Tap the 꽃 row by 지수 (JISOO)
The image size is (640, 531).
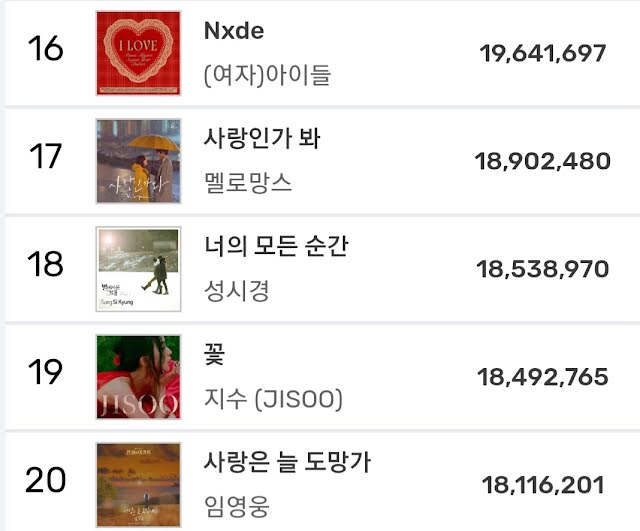tap(322, 377)
